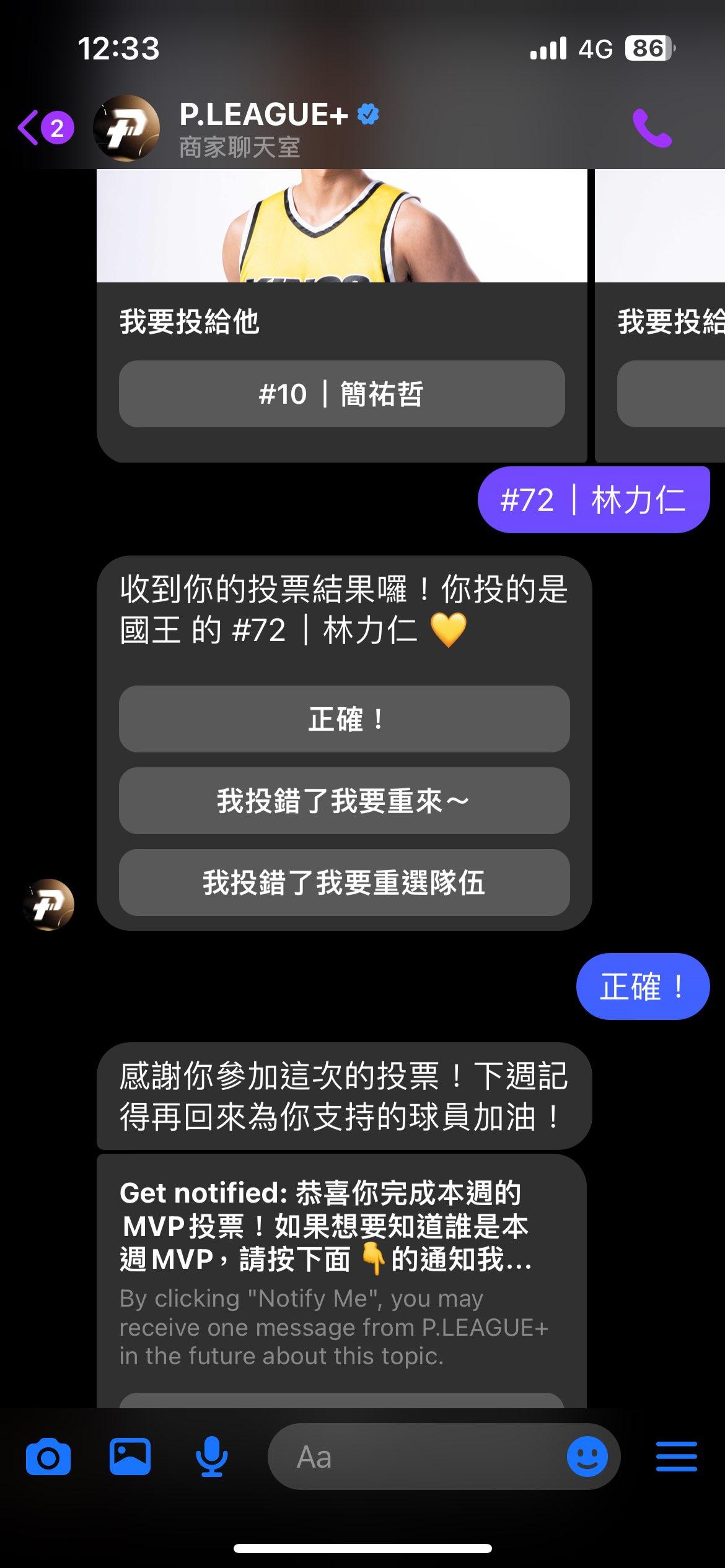Open P.LEAGUE+ chat profile details

pyautogui.click(x=263, y=128)
